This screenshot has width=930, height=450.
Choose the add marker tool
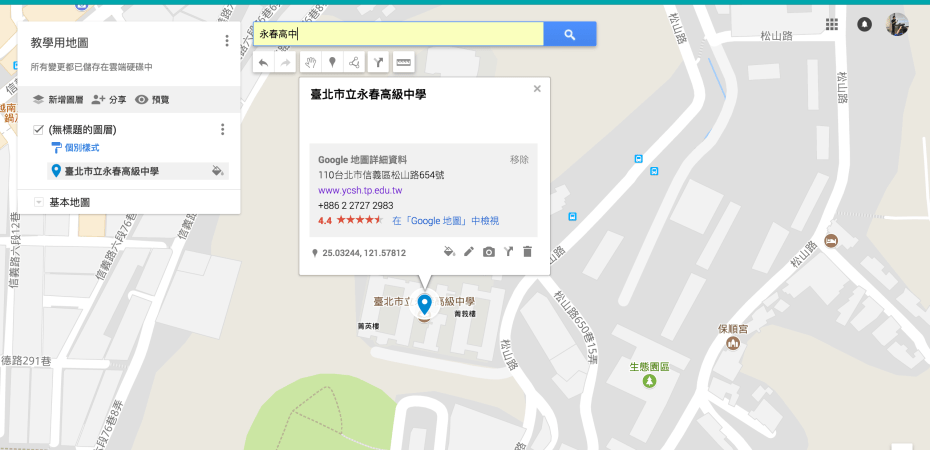[x=332, y=62]
